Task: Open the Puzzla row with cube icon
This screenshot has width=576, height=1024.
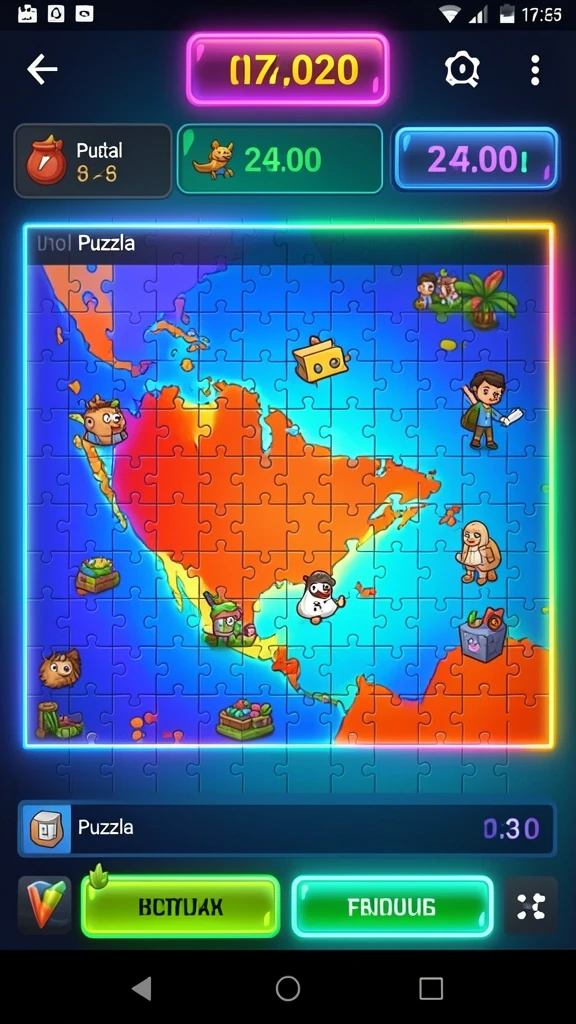Action: click(x=287, y=829)
